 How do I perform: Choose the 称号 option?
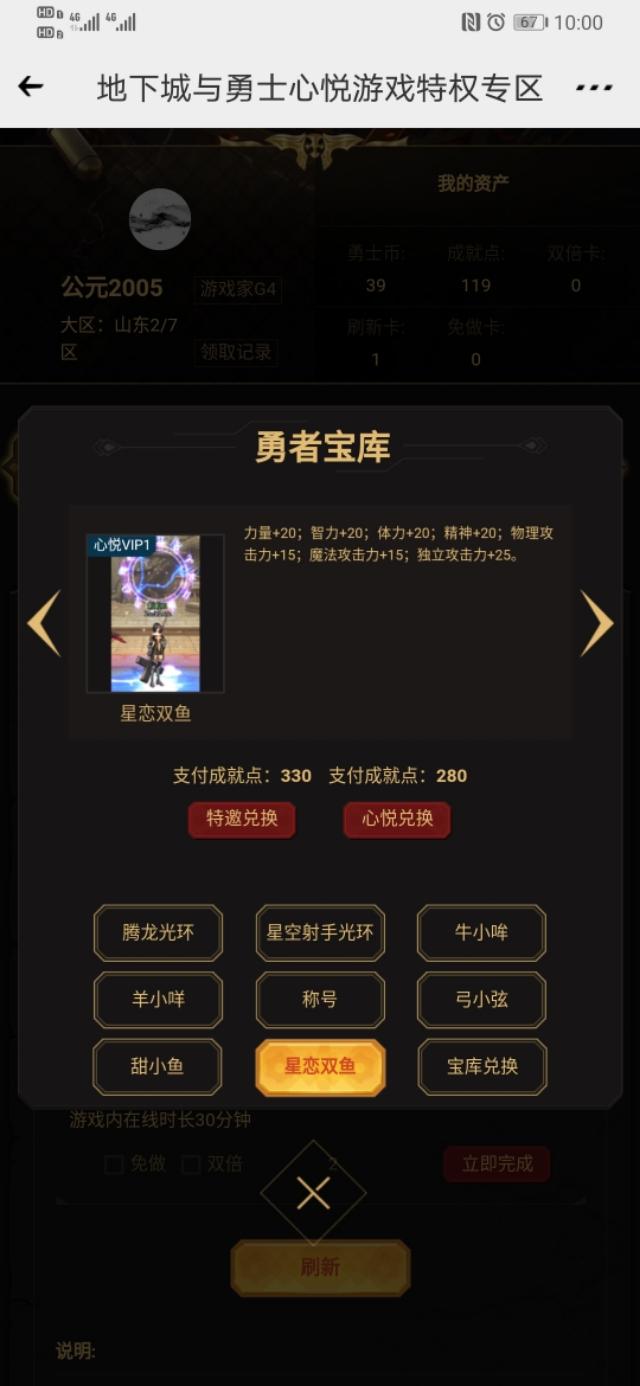[320, 1000]
